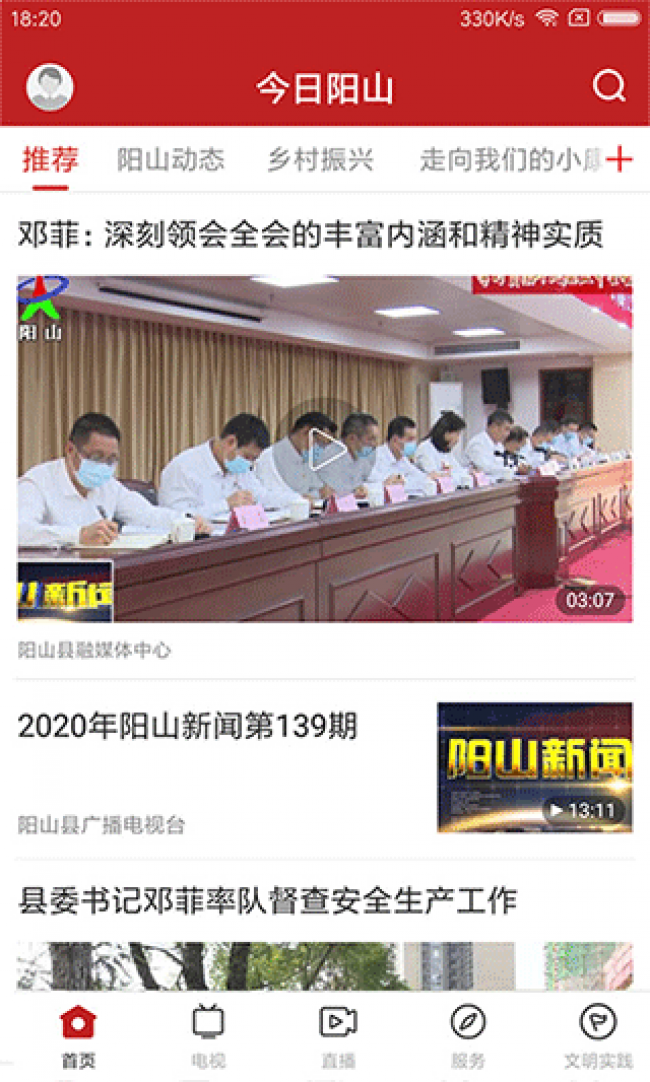Open 2020年阳山新闻第139期 news item
The height and width of the screenshot is (1082, 650).
coord(188,726)
